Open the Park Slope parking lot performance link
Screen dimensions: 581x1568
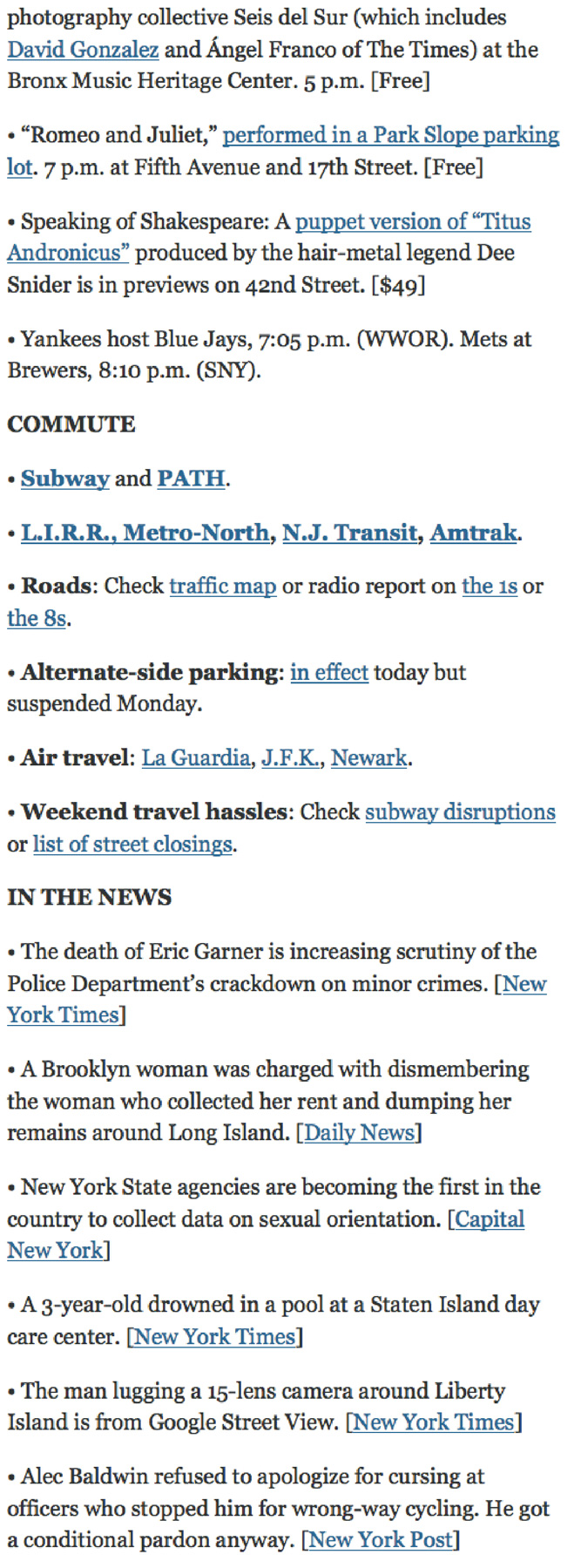[390, 135]
